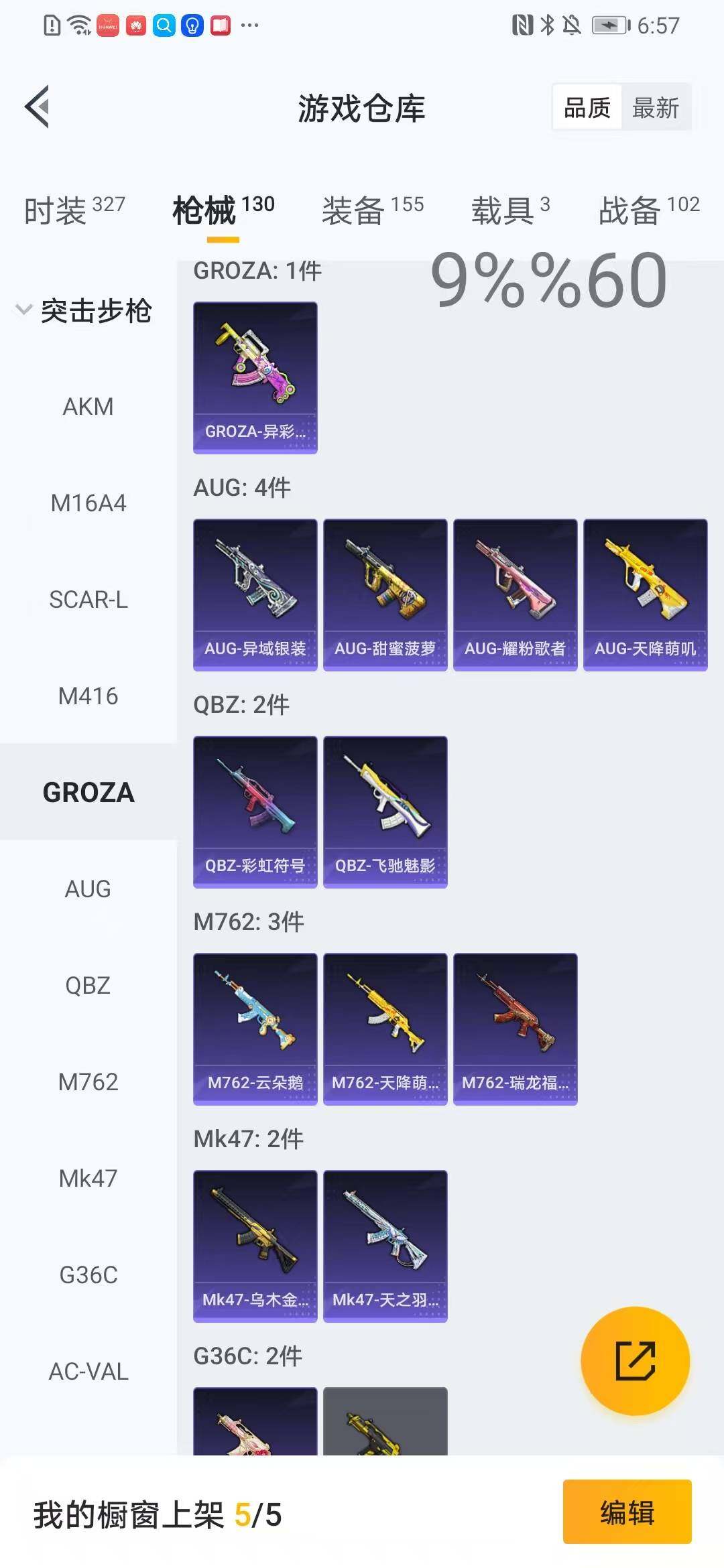Jump to the M416 section

88,696
